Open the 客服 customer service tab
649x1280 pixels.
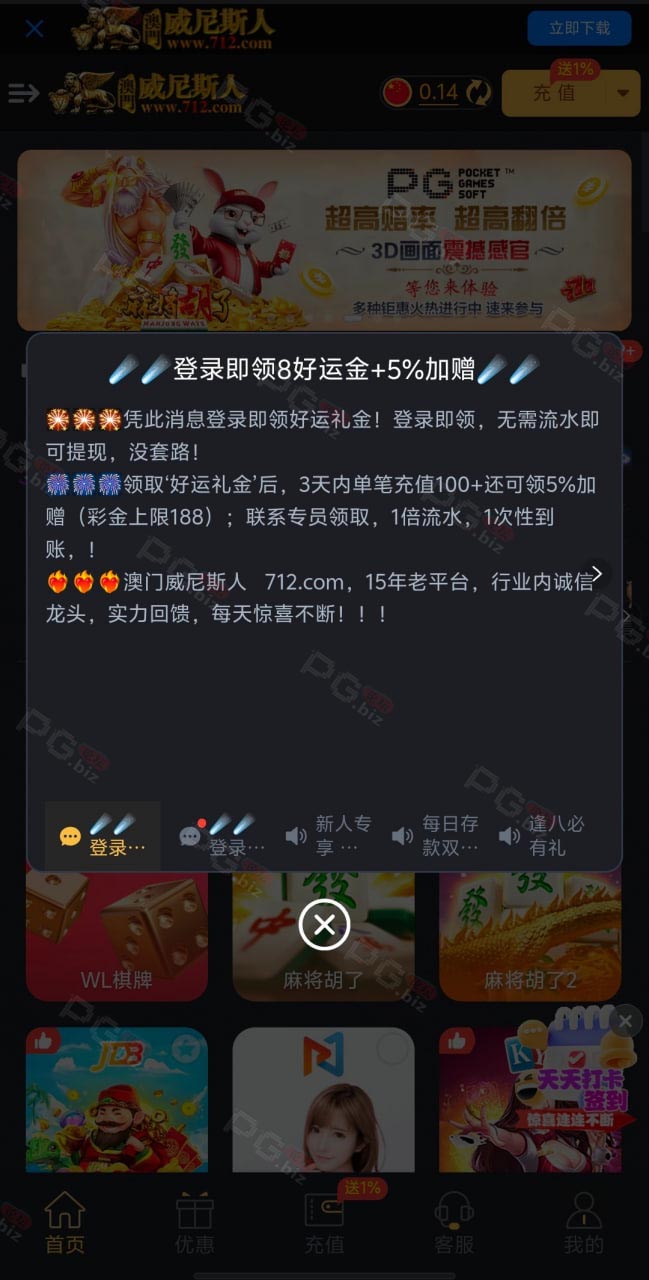pyautogui.click(x=454, y=1223)
